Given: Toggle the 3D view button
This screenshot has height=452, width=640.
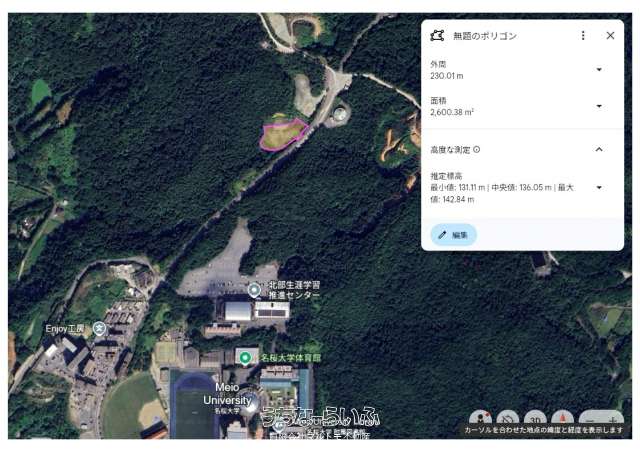Looking at the screenshot, I should coord(535,420).
